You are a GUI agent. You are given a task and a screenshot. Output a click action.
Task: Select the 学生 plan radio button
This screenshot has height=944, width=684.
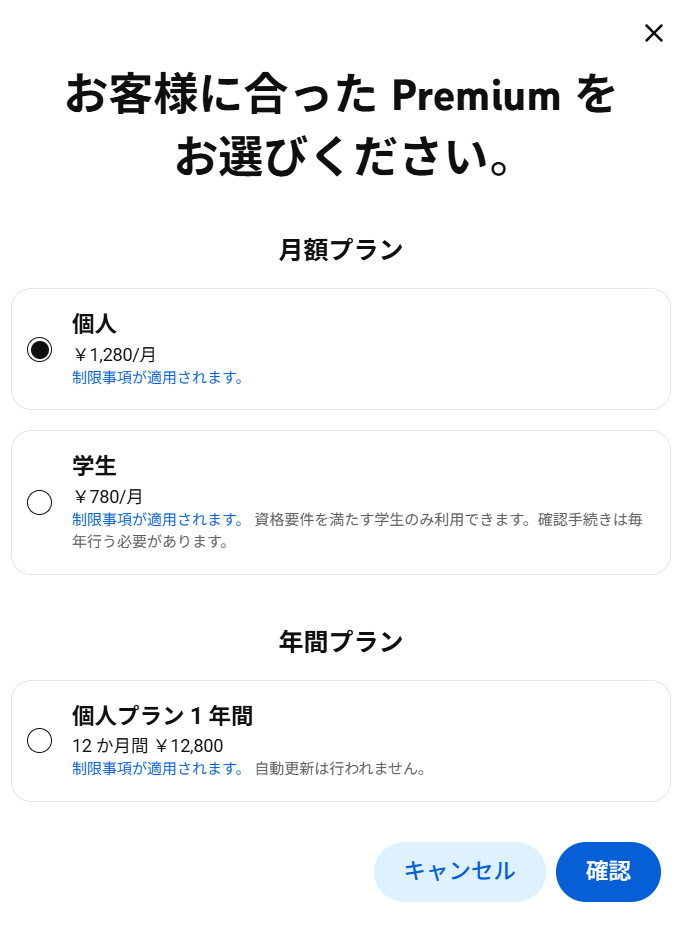[x=40, y=502]
